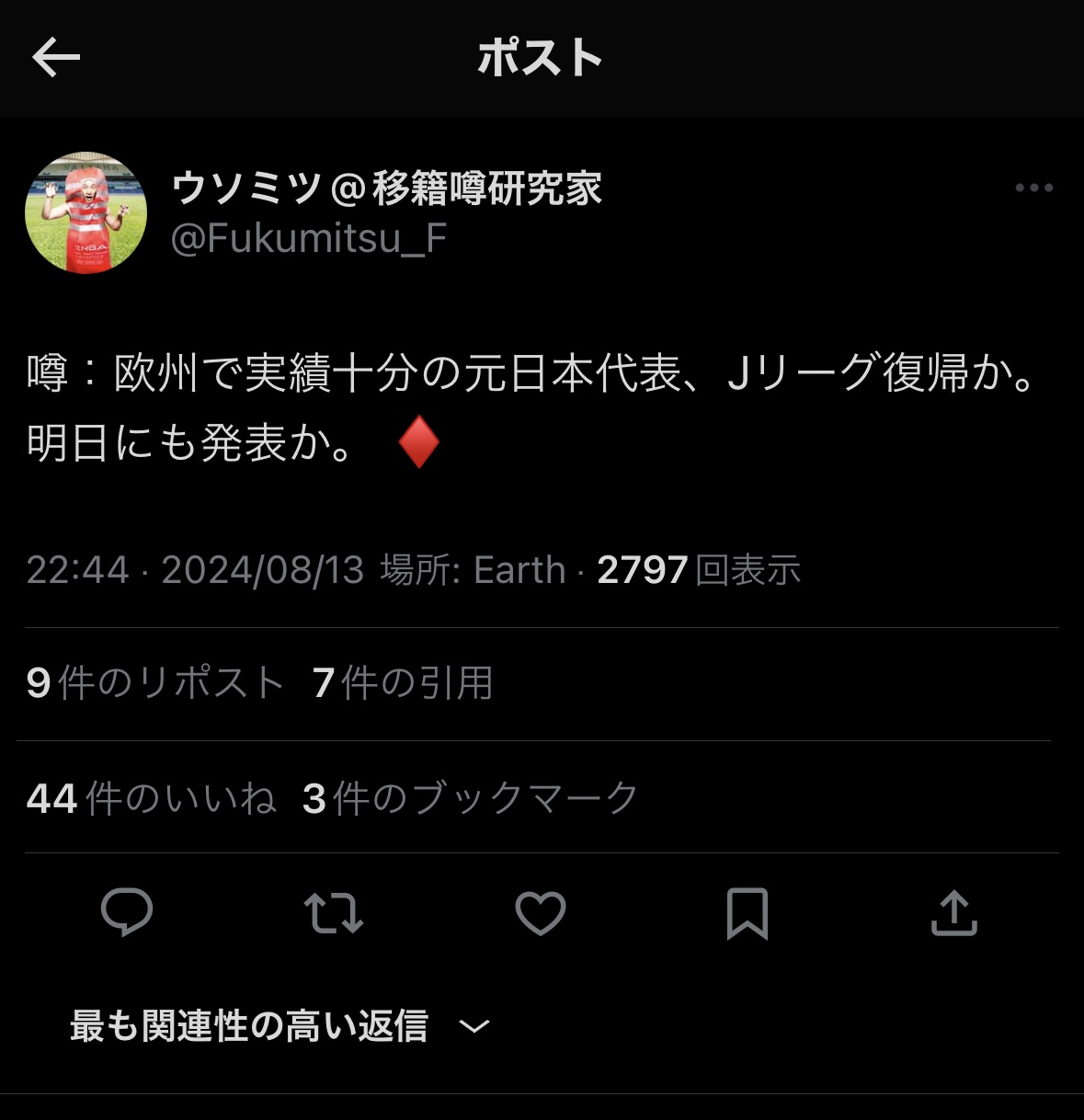Screen dimensions: 1084x1120
Task: Open the @Fukumitsu_F profile handle
Action: pos(309,239)
